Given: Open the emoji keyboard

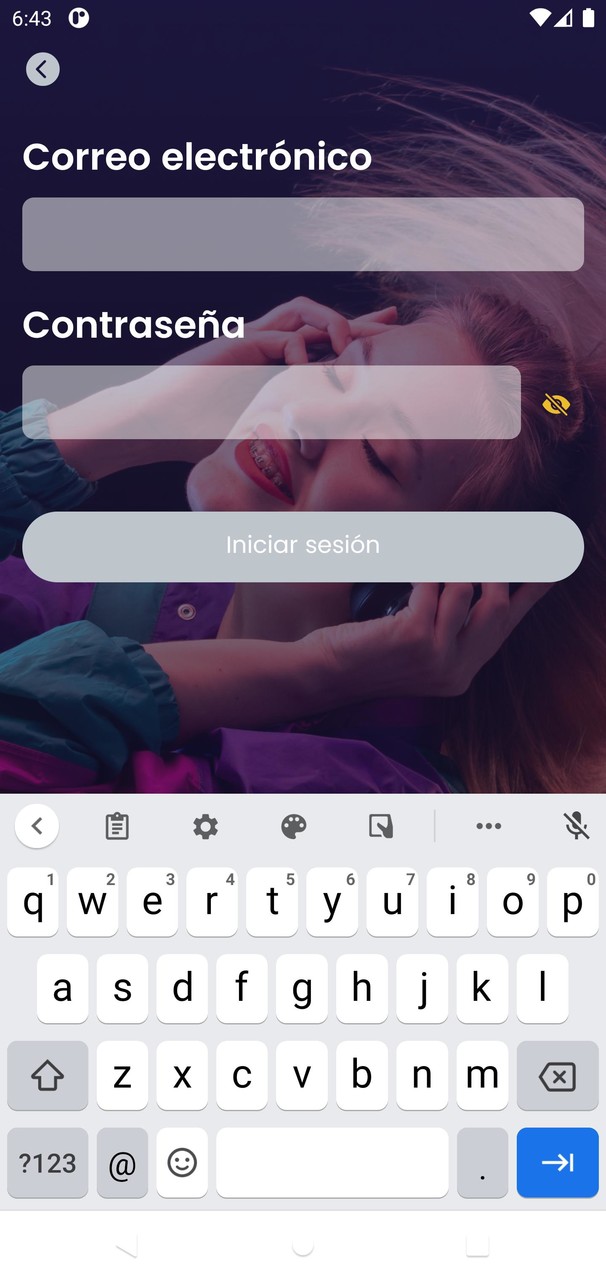Looking at the screenshot, I should tap(182, 1163).
